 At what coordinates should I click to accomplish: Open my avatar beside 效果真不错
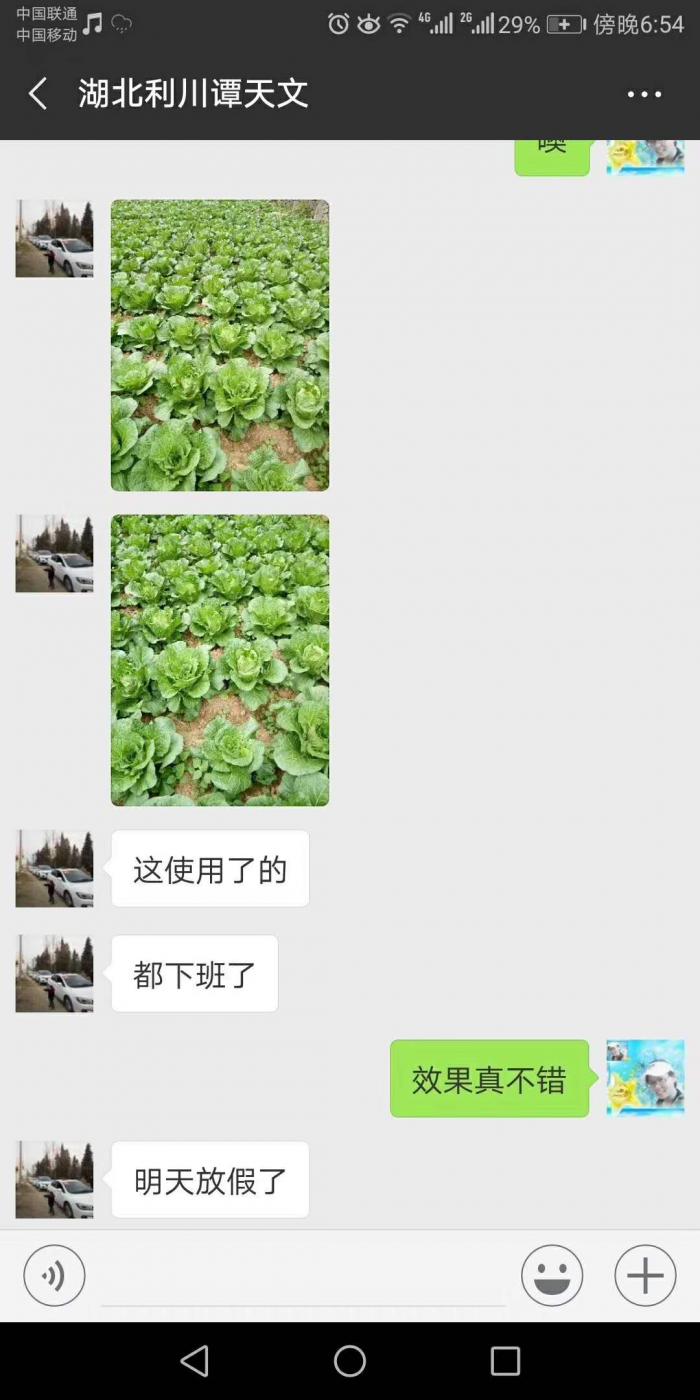point(645,1078)
